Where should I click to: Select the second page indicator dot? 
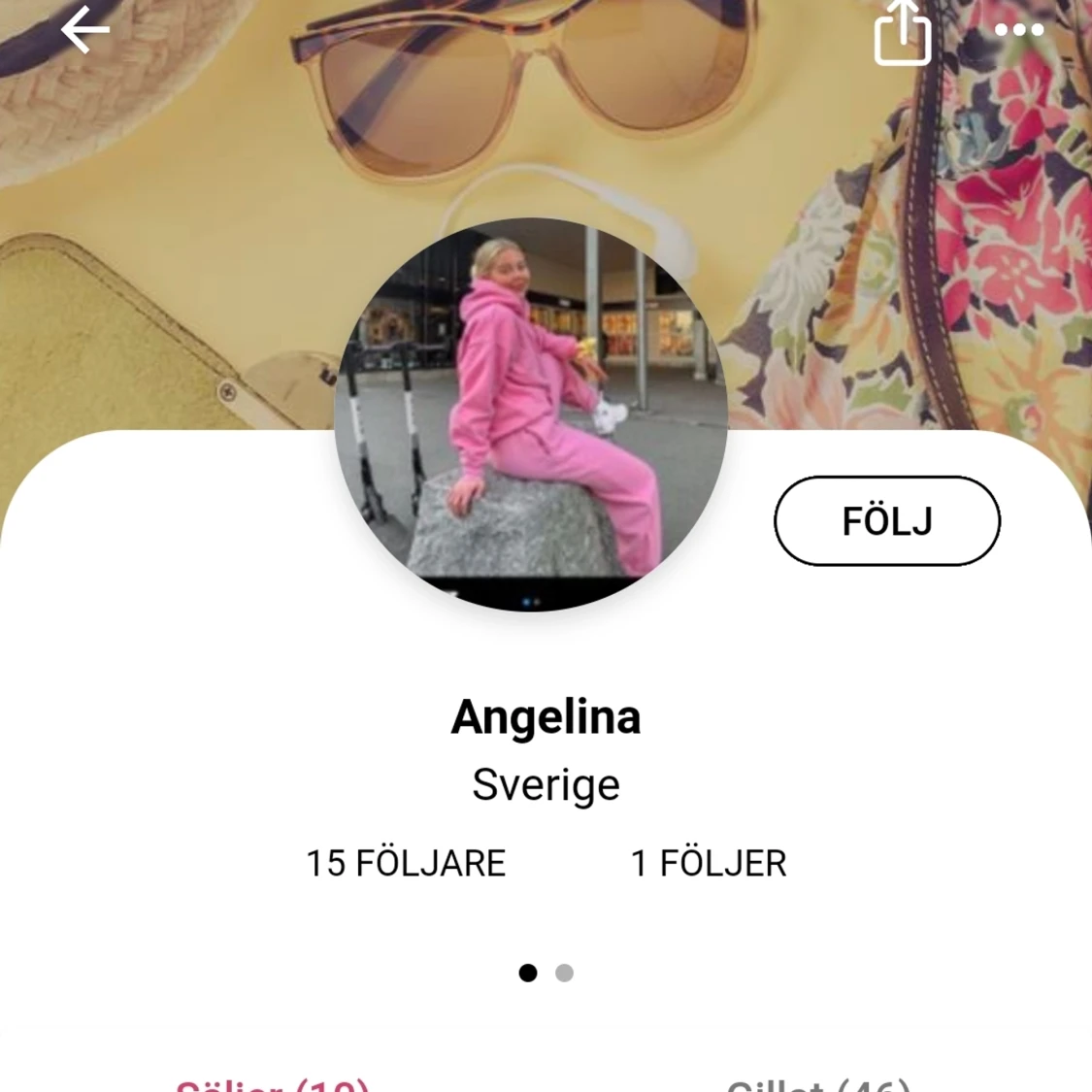click(564, 973)
